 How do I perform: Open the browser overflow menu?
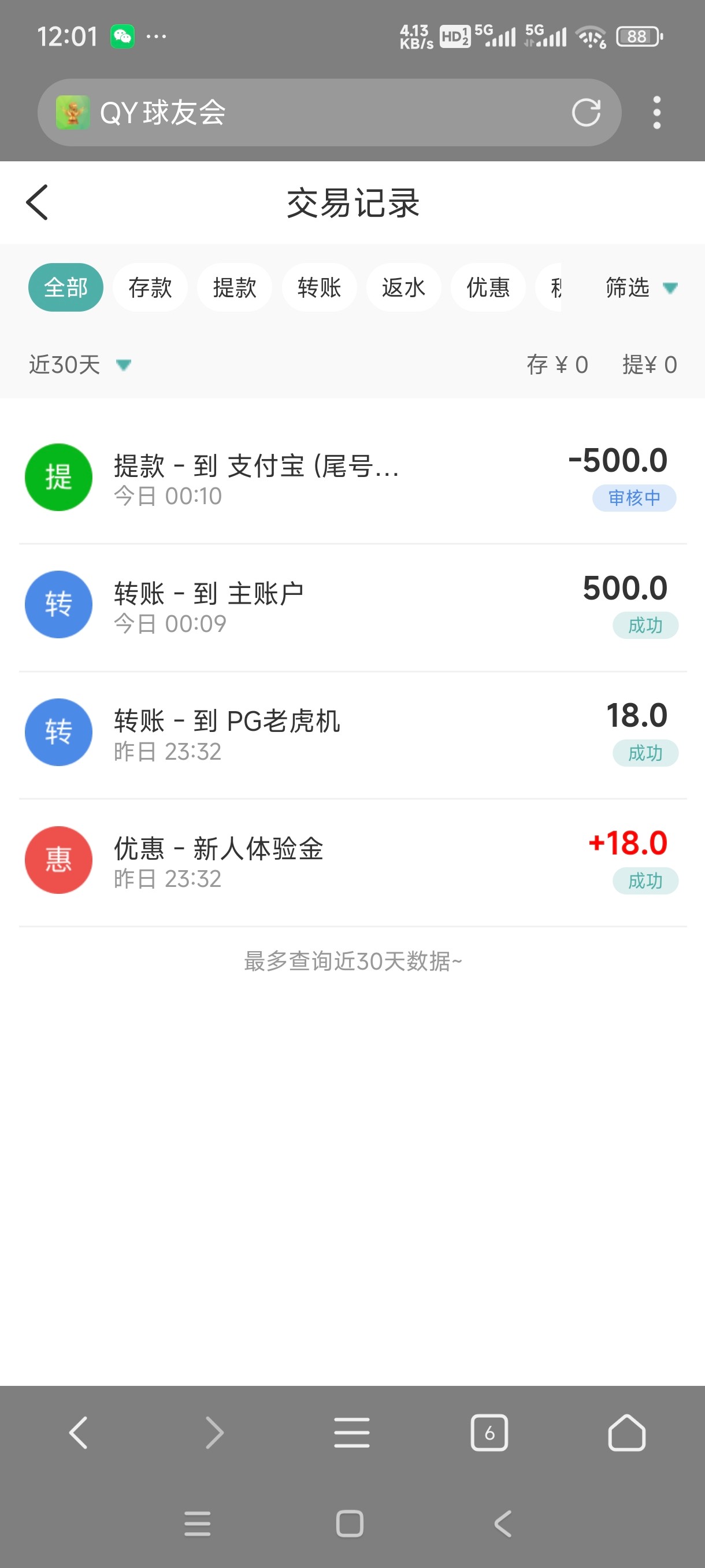click(656, 113)
